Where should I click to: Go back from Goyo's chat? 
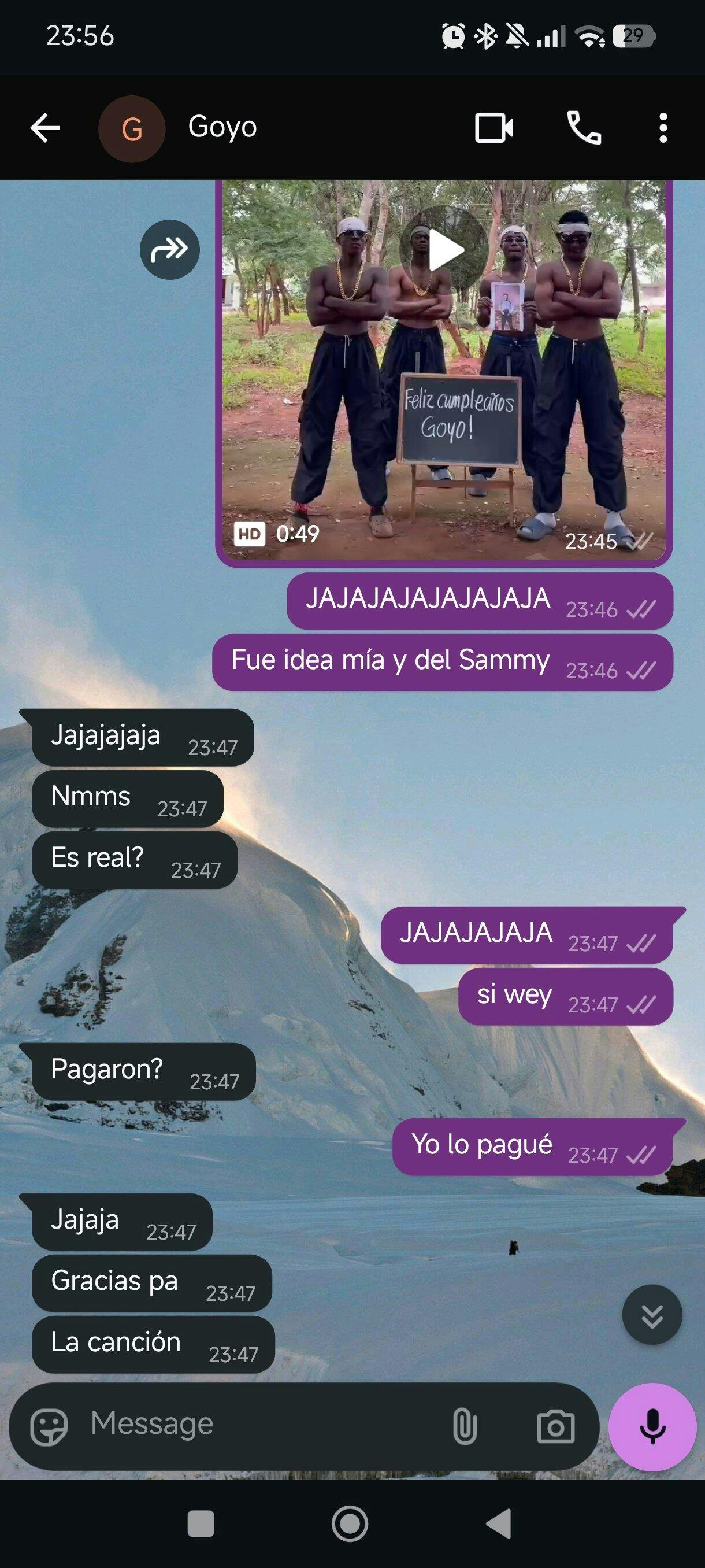coord(45,128)
